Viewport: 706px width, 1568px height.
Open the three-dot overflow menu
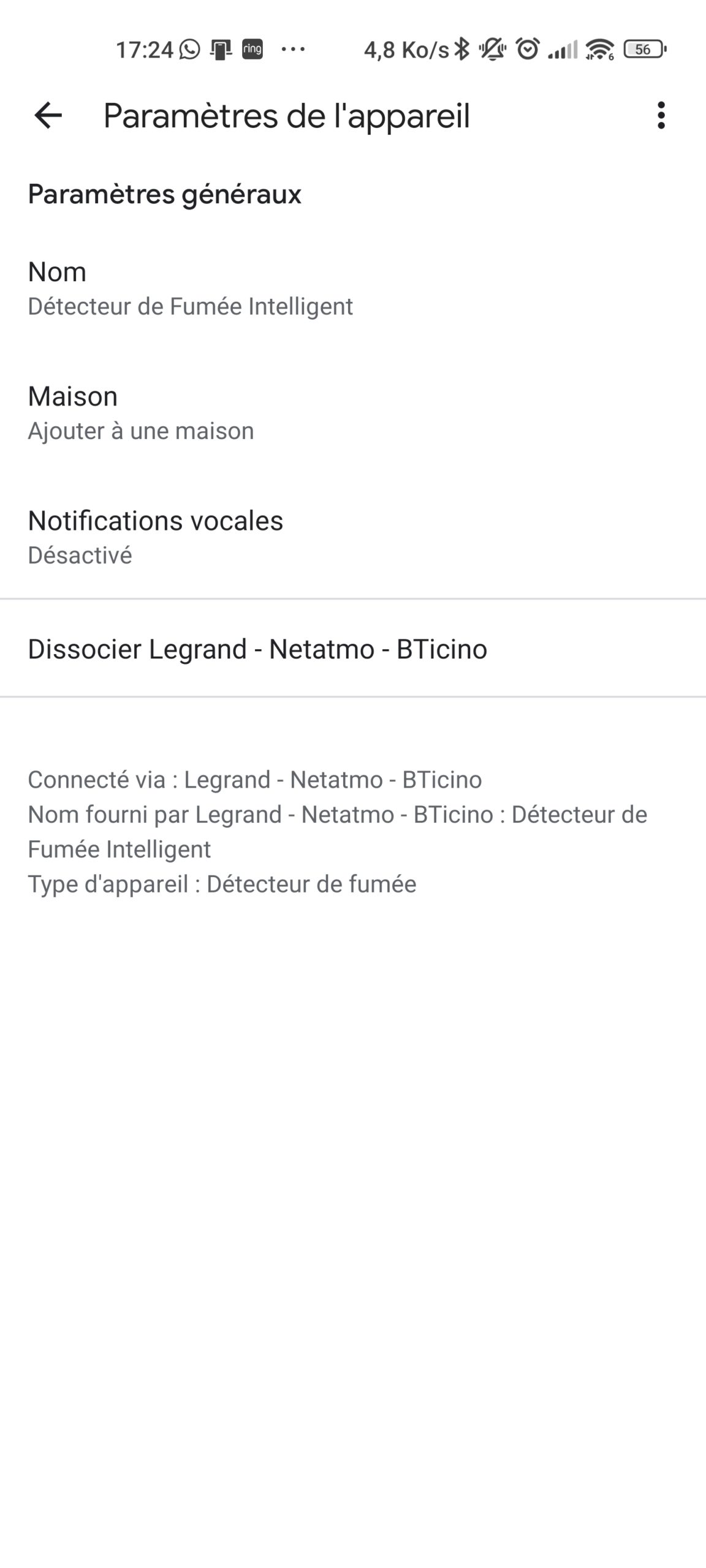pyautogui.click(x=661, y=115)
